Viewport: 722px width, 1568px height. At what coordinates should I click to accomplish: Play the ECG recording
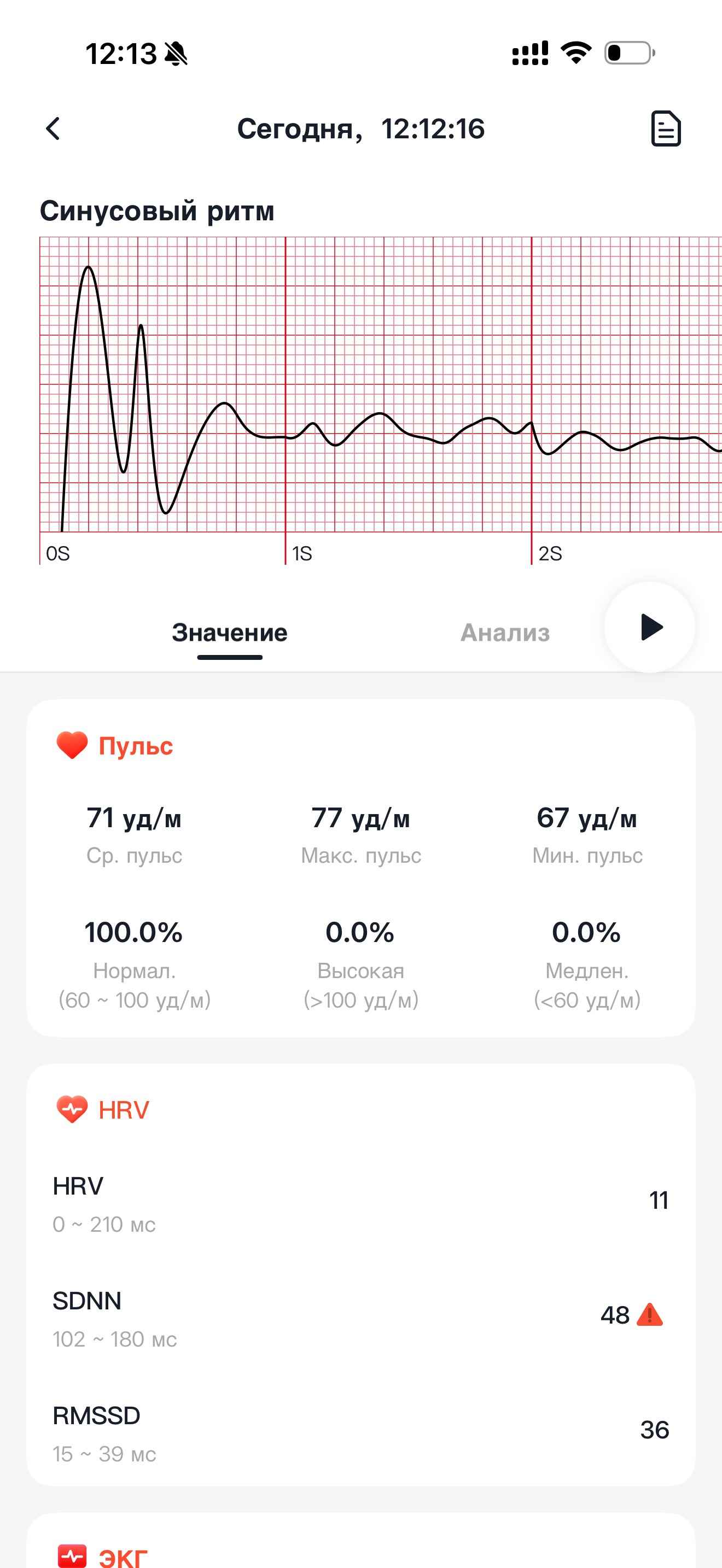(x=650, y=627)
